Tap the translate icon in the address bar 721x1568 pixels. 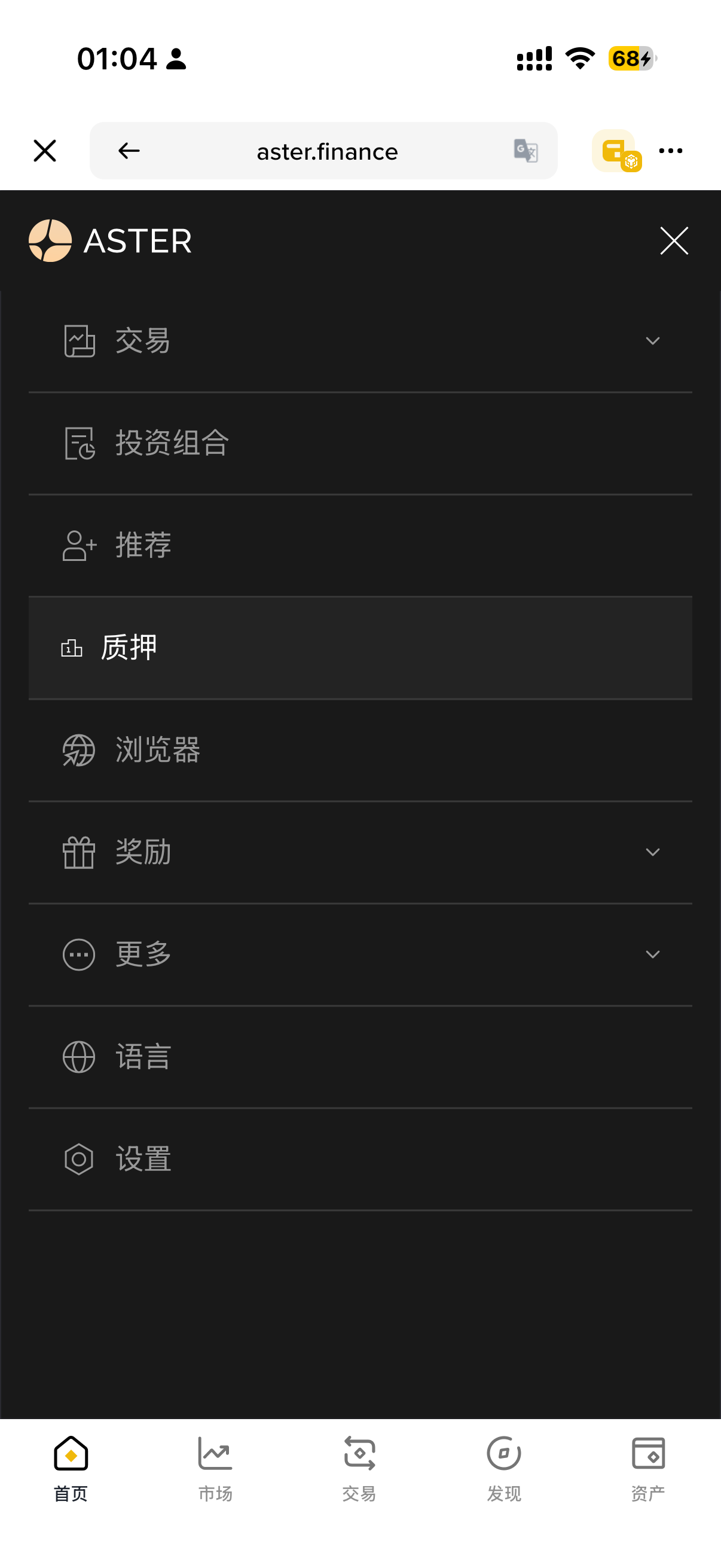tap(525, 150)
